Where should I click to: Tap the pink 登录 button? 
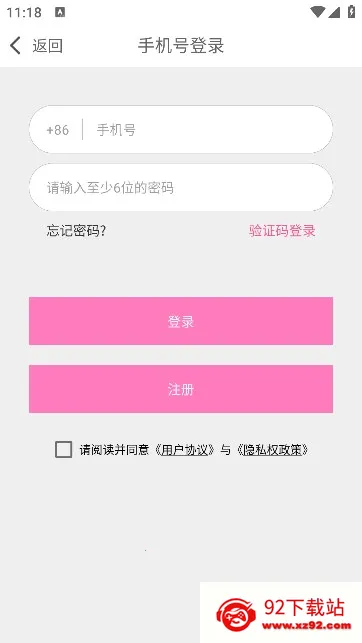coord(181,321)
